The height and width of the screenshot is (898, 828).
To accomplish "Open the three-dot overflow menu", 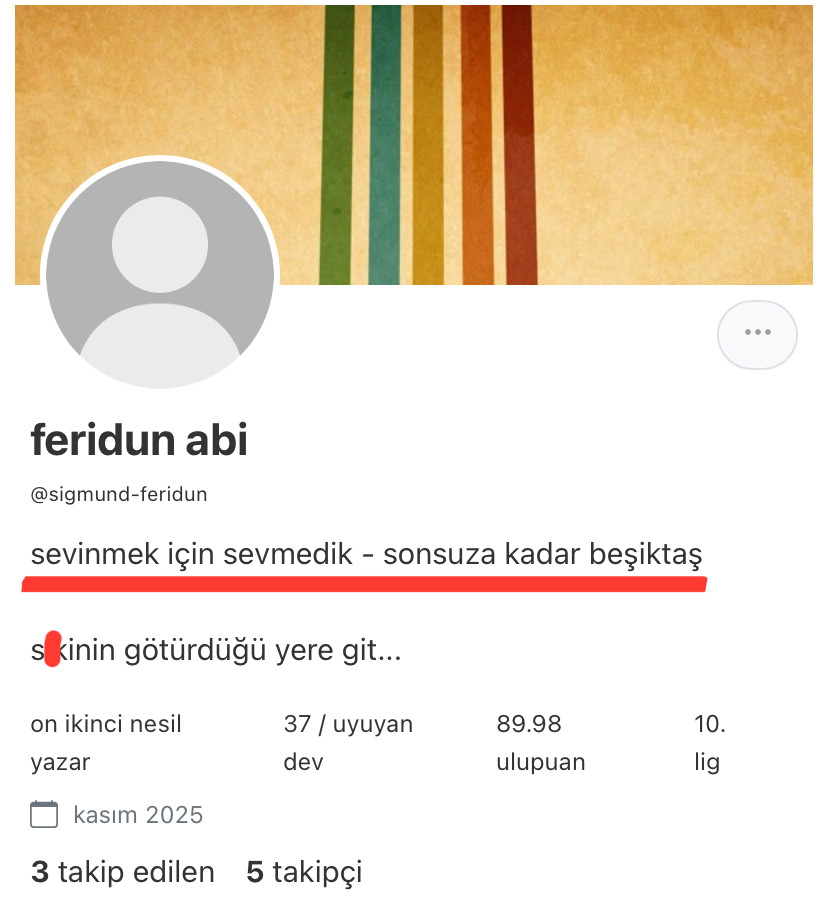I will 757,334.
